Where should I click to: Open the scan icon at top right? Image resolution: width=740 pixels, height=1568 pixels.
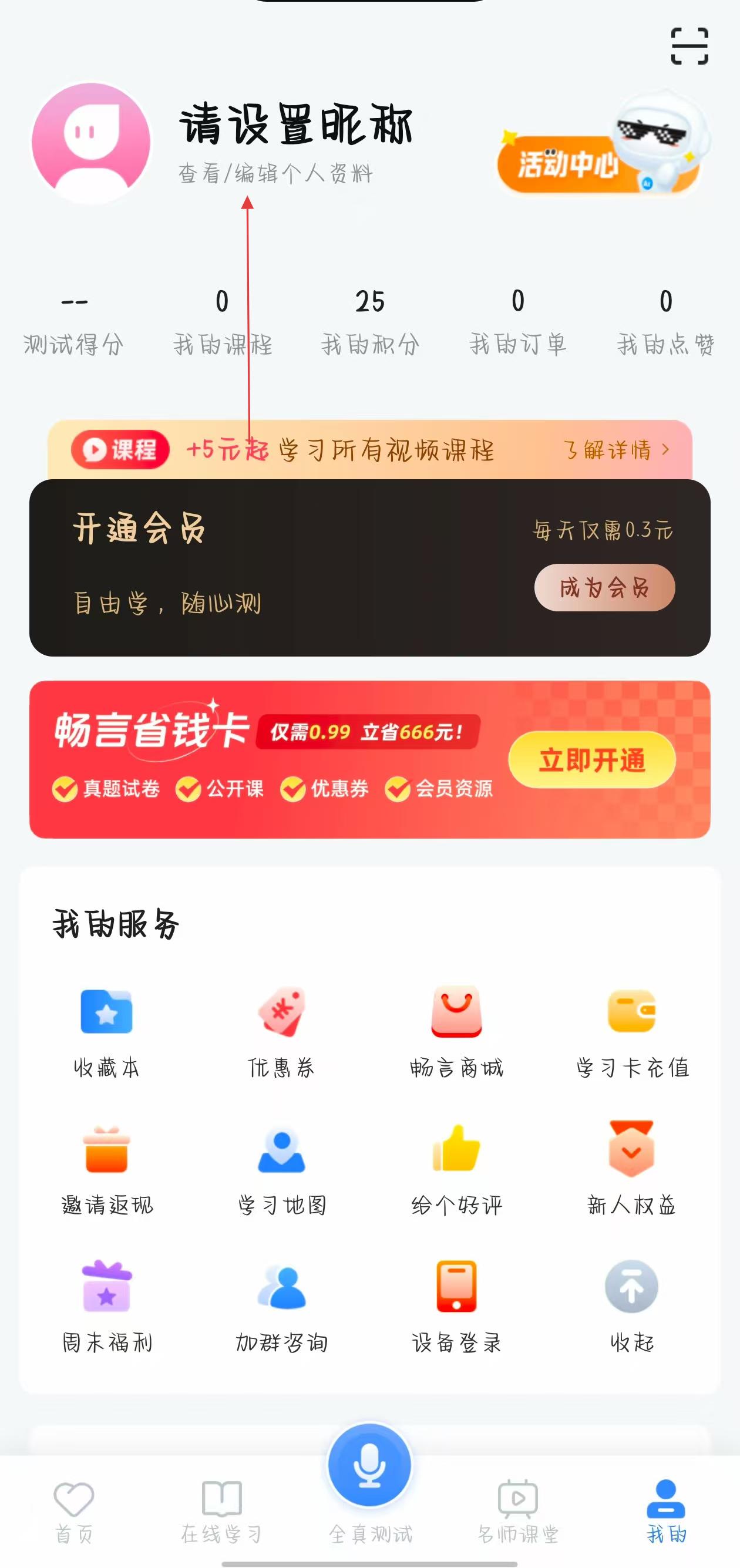point(689,46)
